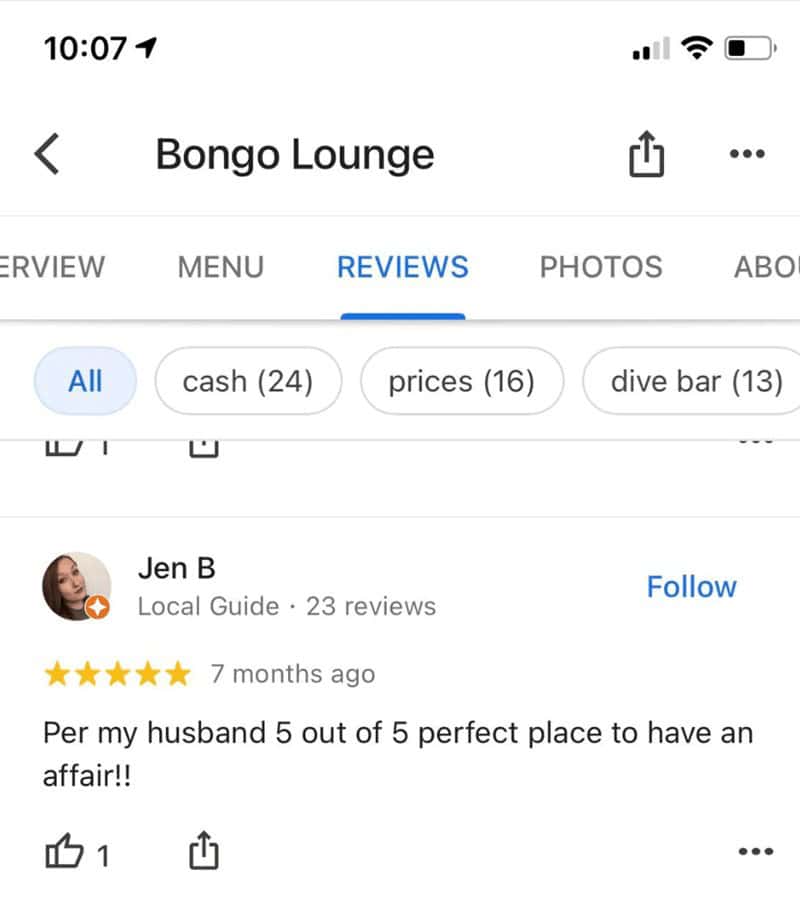Share Jen B's review
800x924 pixels.
[203, 851]
